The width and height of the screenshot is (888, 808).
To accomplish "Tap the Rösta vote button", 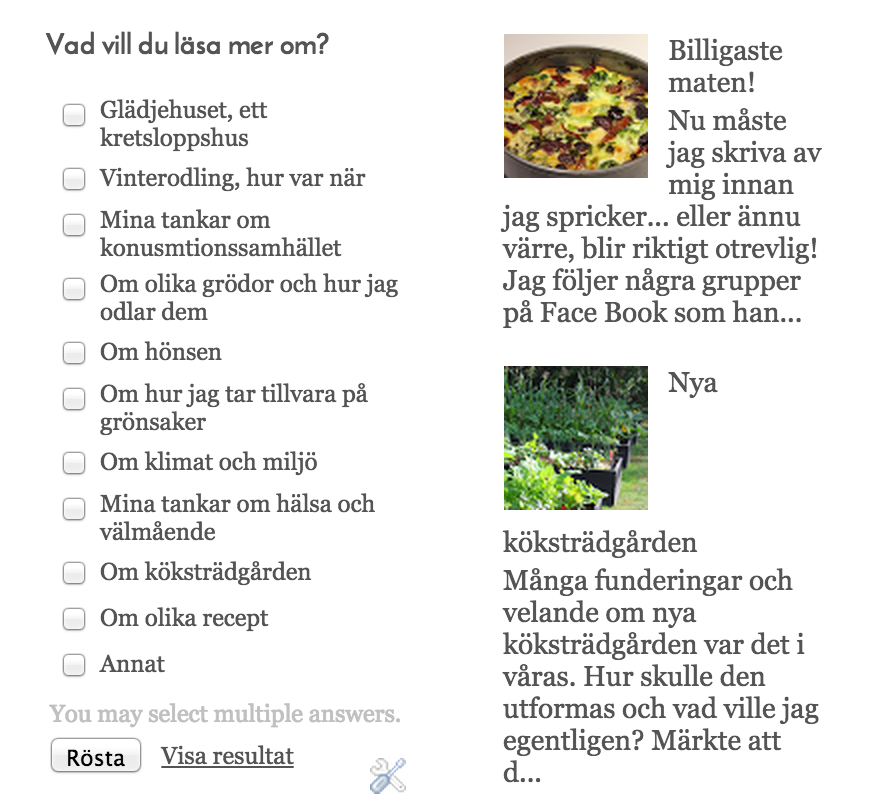I will 96,755.
